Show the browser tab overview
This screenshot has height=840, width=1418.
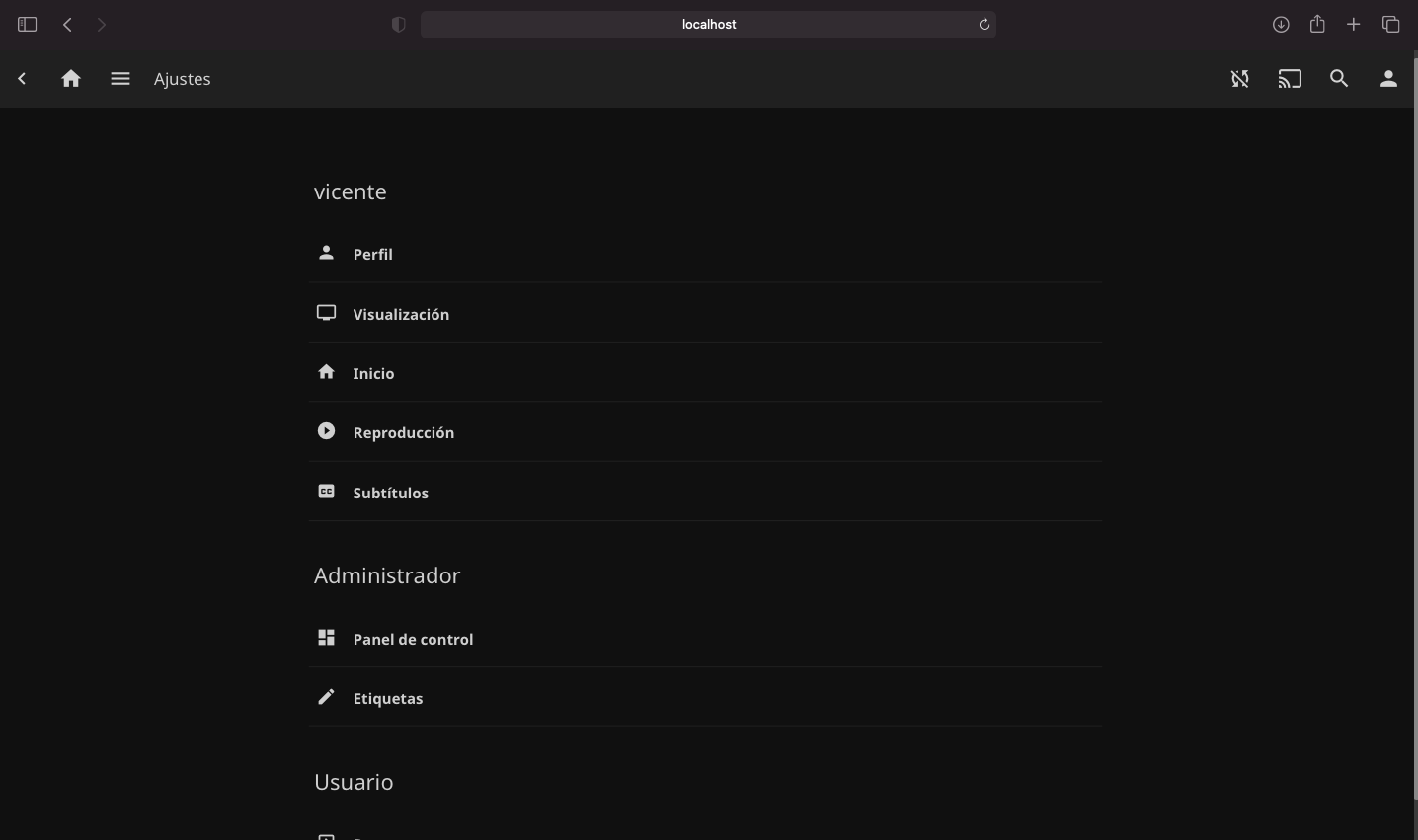click(x=1390, y=24)
